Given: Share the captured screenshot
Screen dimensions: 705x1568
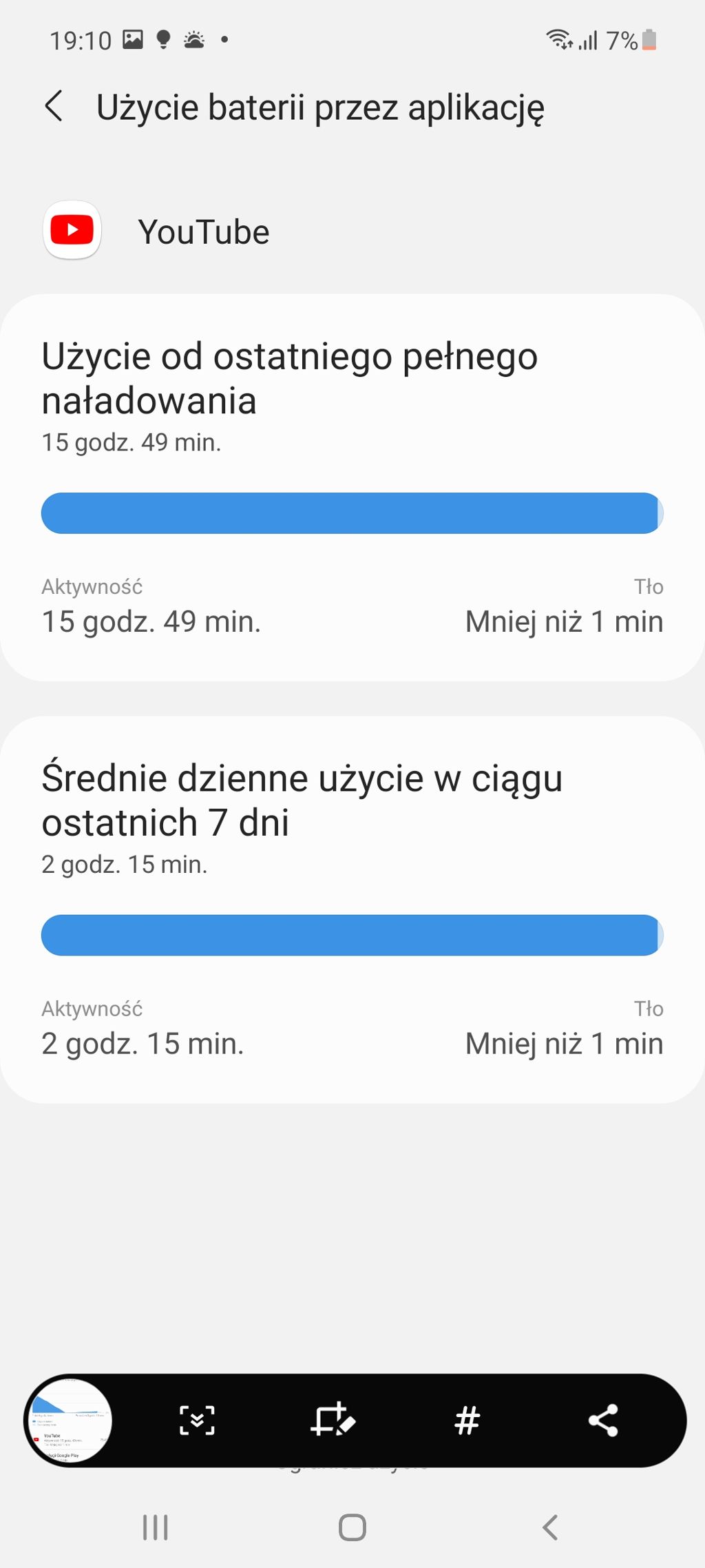Looking at the screenshot, I should point(603,1421).
